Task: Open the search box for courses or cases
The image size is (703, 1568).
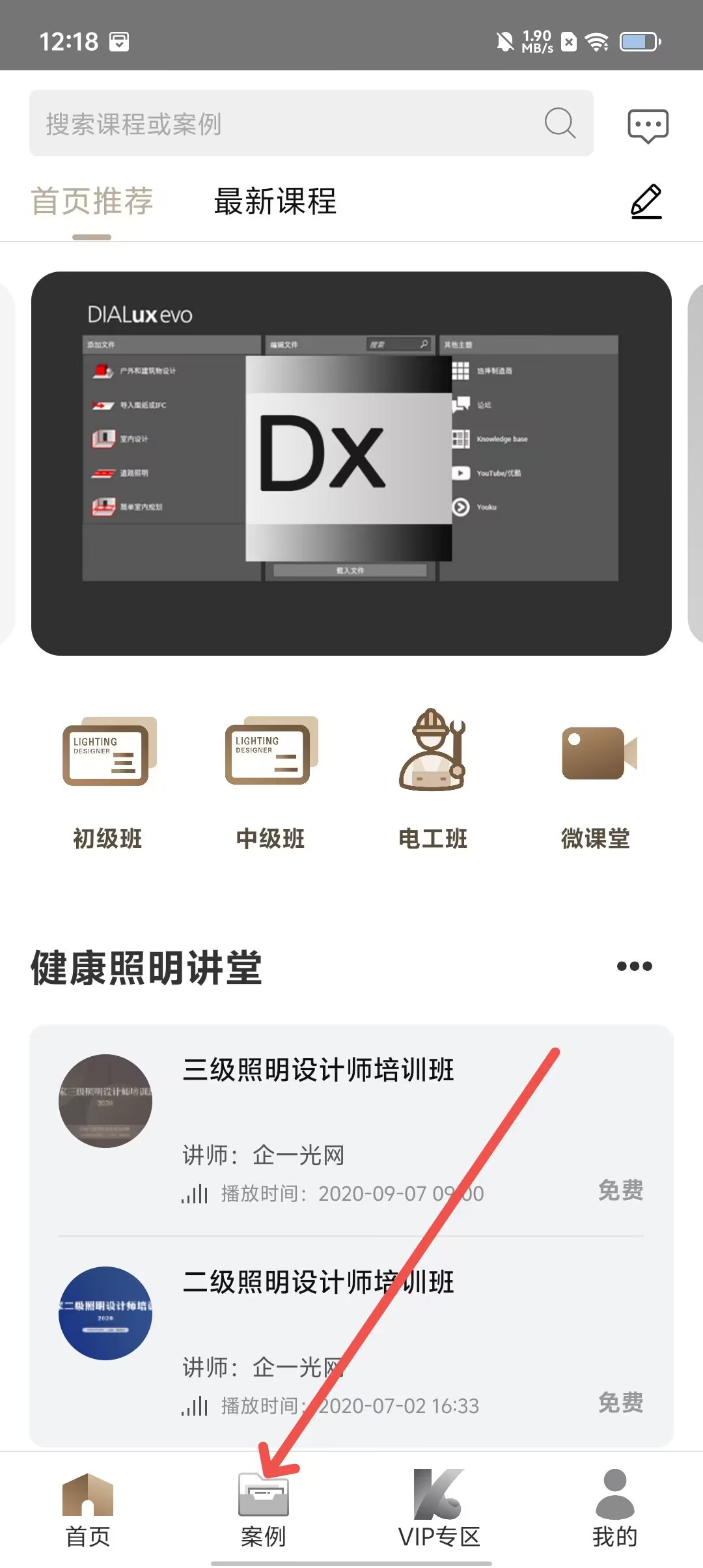Action: 286,123
